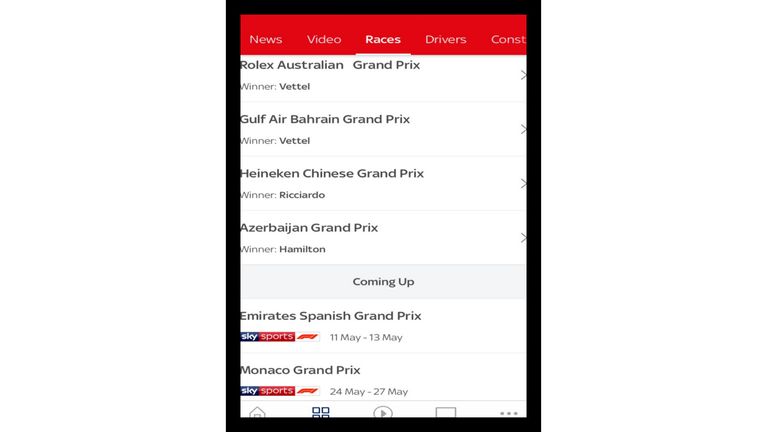Switch to the News tab
The width and height of the screenshot is (768, 432).
[265, 39]
